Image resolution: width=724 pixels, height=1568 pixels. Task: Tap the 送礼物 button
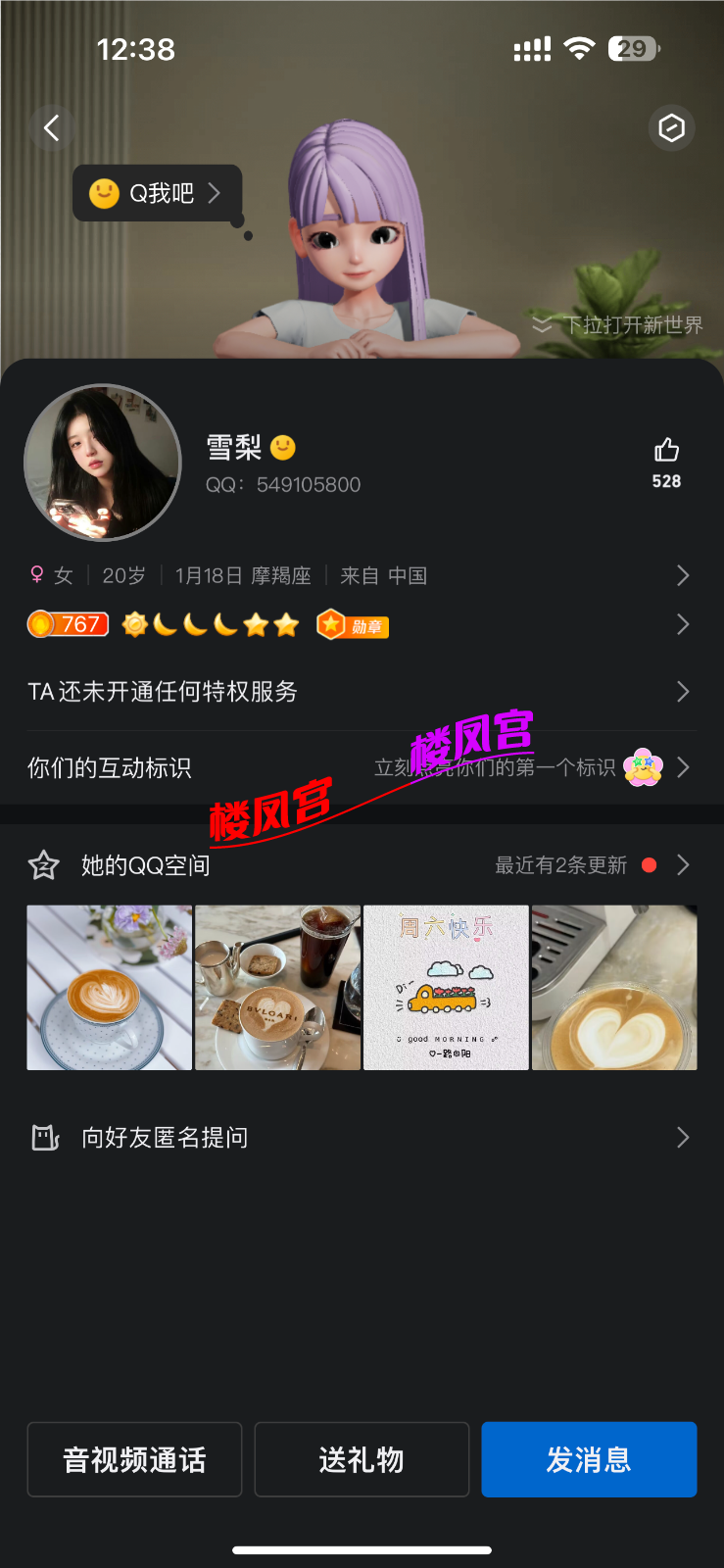tap(362, 1459)
